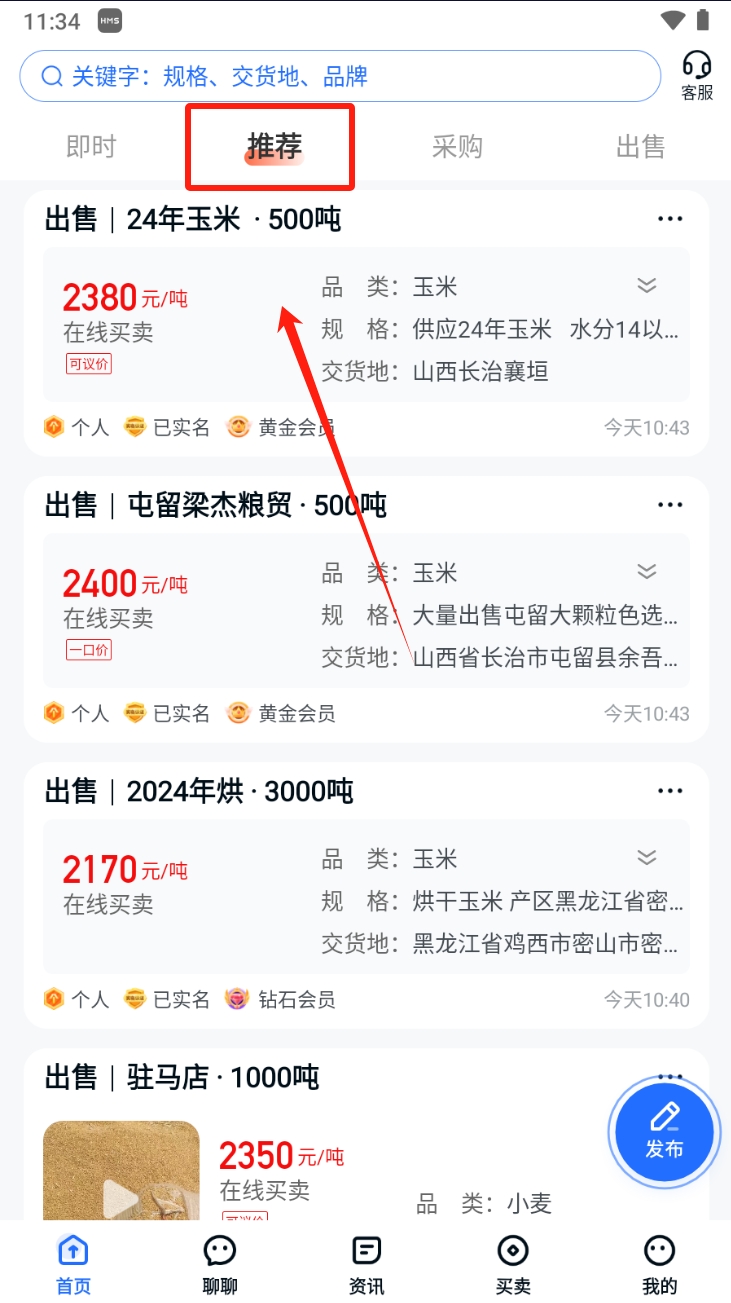The image size is (731, 1303).
Task: Switch to the 即时 tab
Action: coord(91,147)
